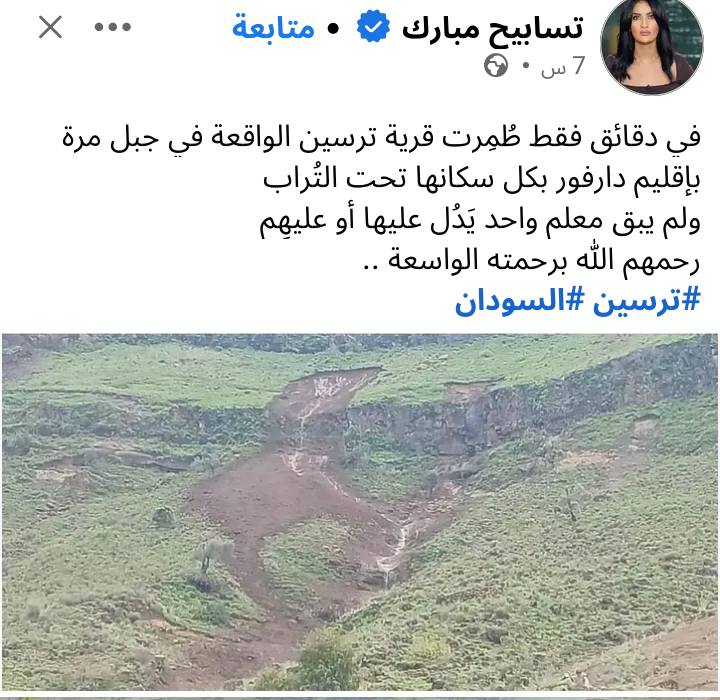The height and width of the screenshot is (700, 720).
Task: Dismiss this post with the X icon
Action: [x=50, y=28]
